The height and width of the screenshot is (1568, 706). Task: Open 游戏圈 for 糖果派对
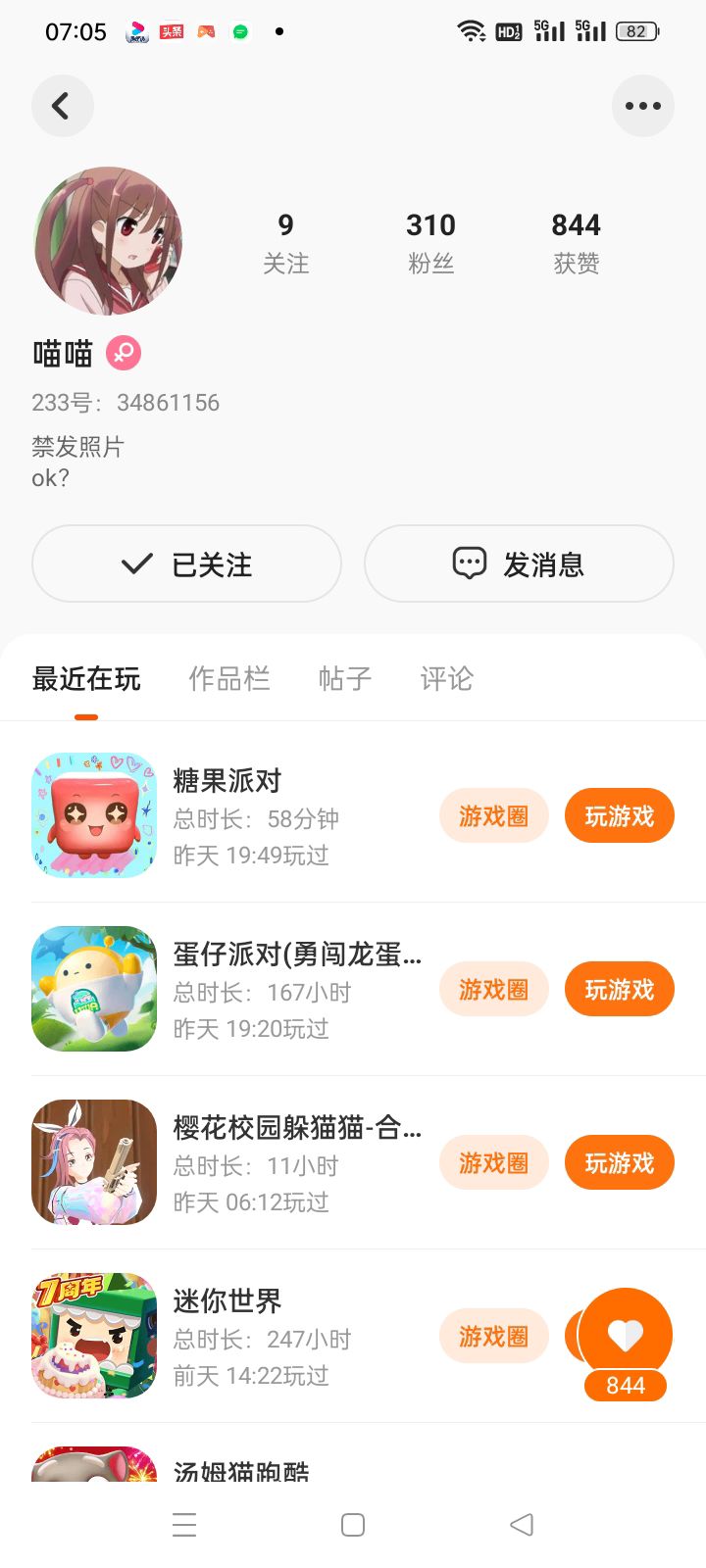coord(493,815)
